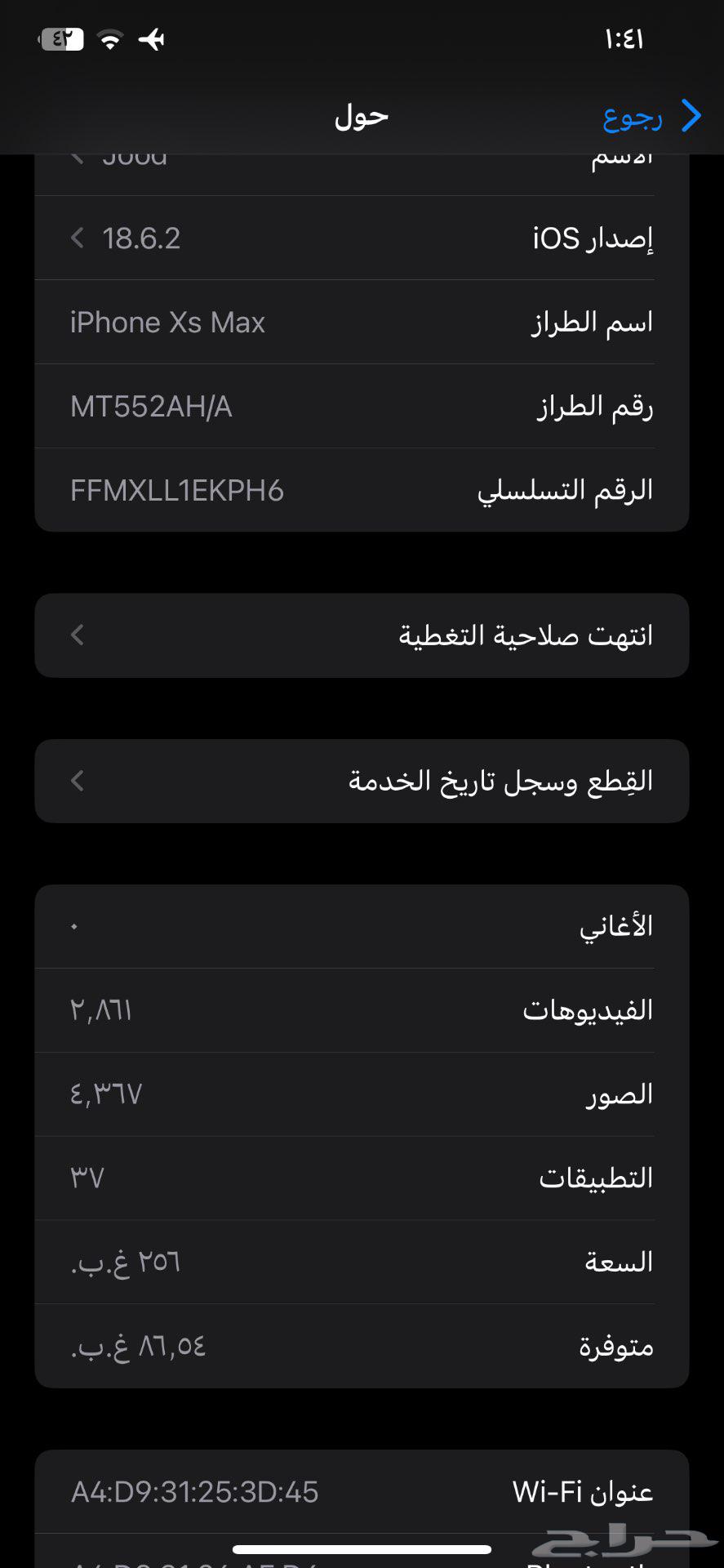Tap the chevron on iOS version row
The height and width of the screenshot is (1568, 724).
[x=77, y=238]
